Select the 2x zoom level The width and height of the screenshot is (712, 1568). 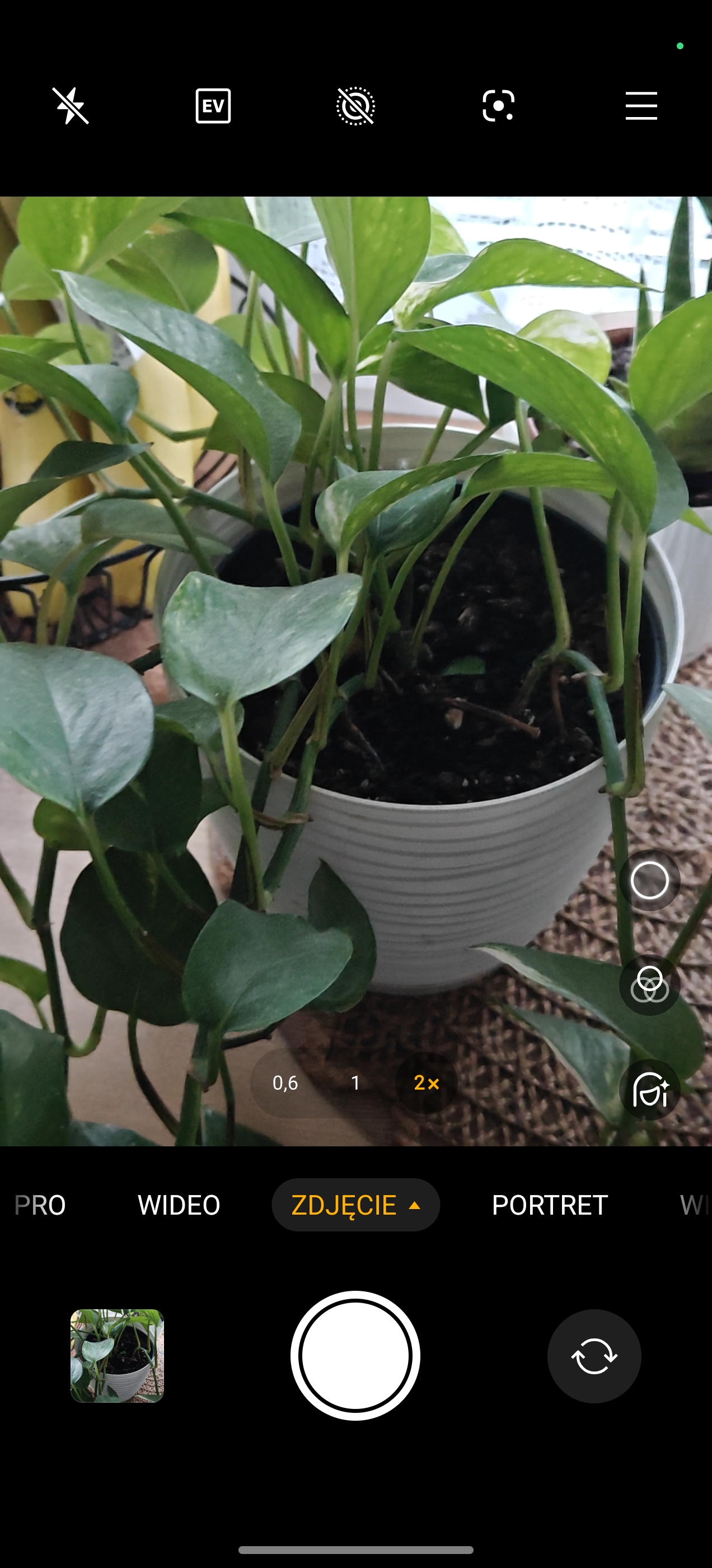click(426, 1083)
